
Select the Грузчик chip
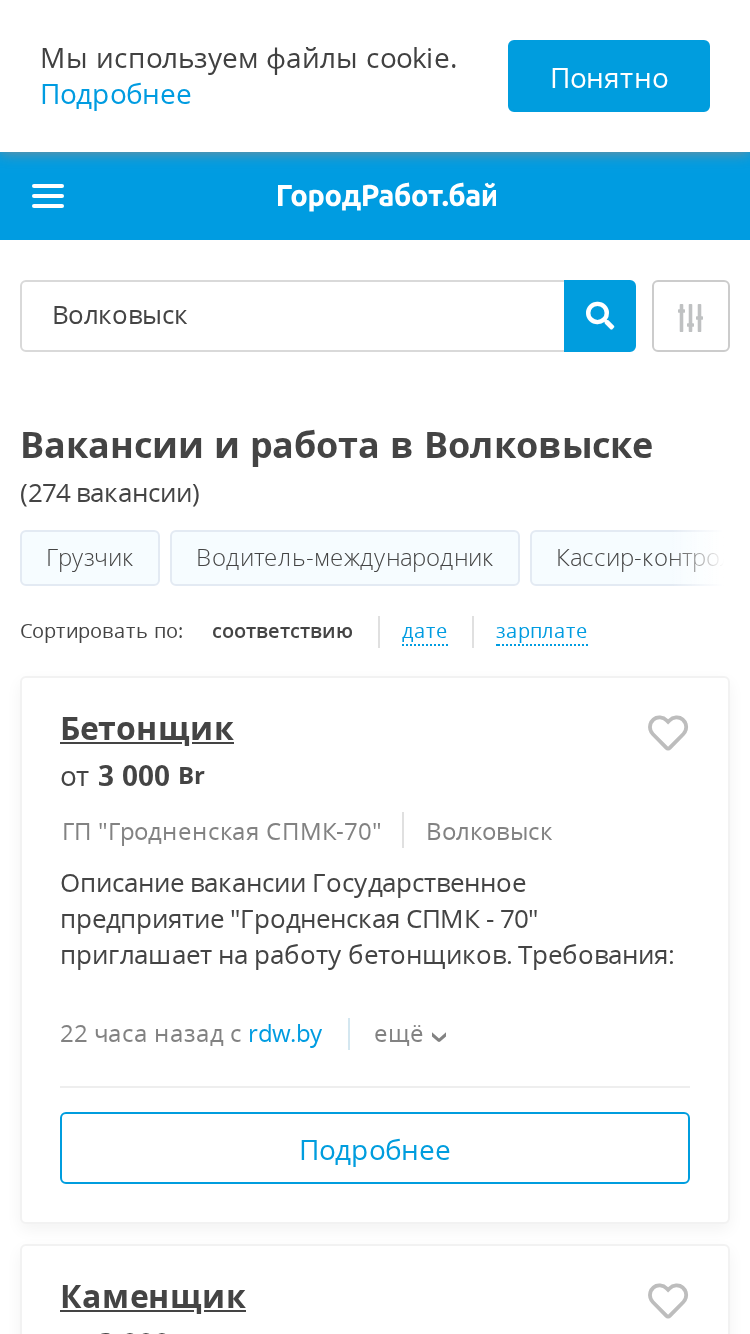[90, 558]
